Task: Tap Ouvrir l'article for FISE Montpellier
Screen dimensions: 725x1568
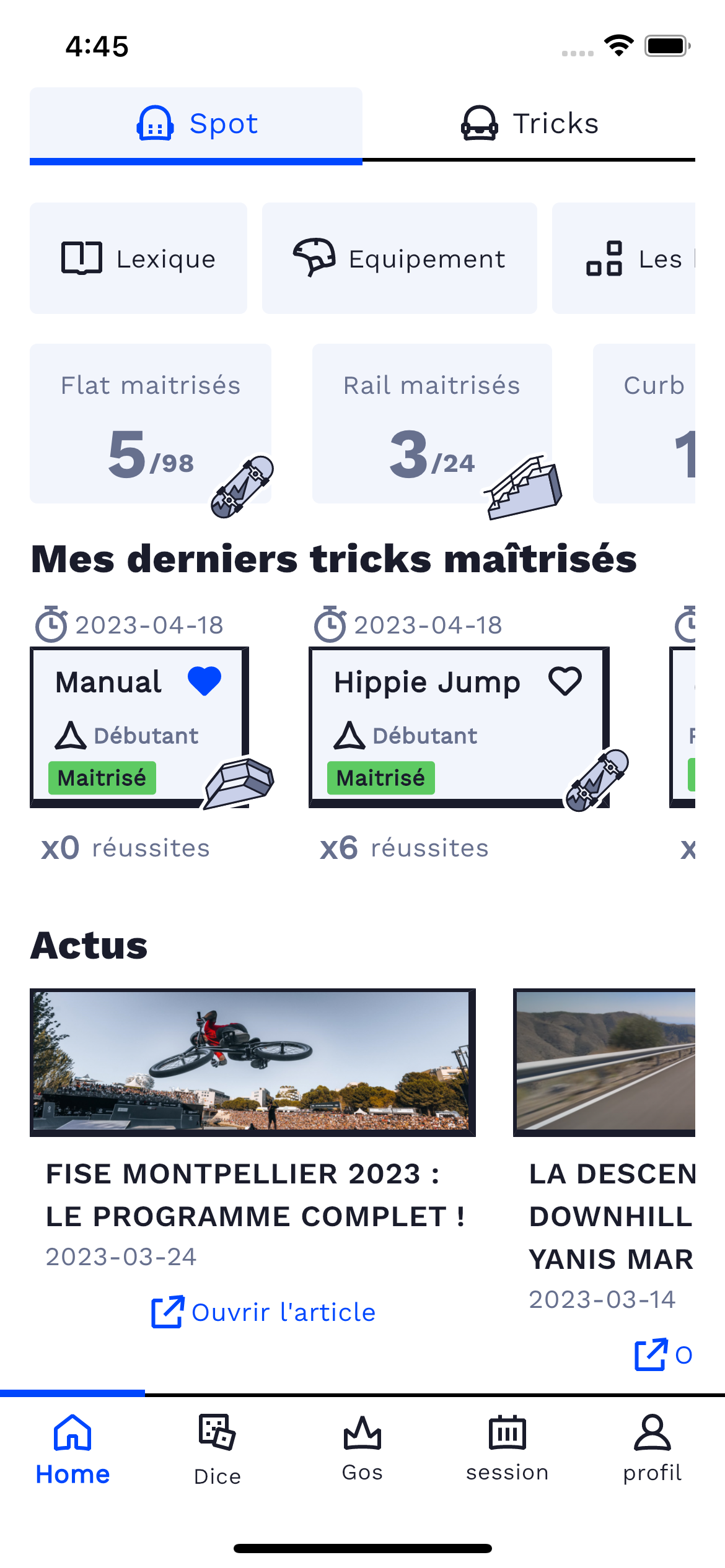Action: (x=264, y=1312)
